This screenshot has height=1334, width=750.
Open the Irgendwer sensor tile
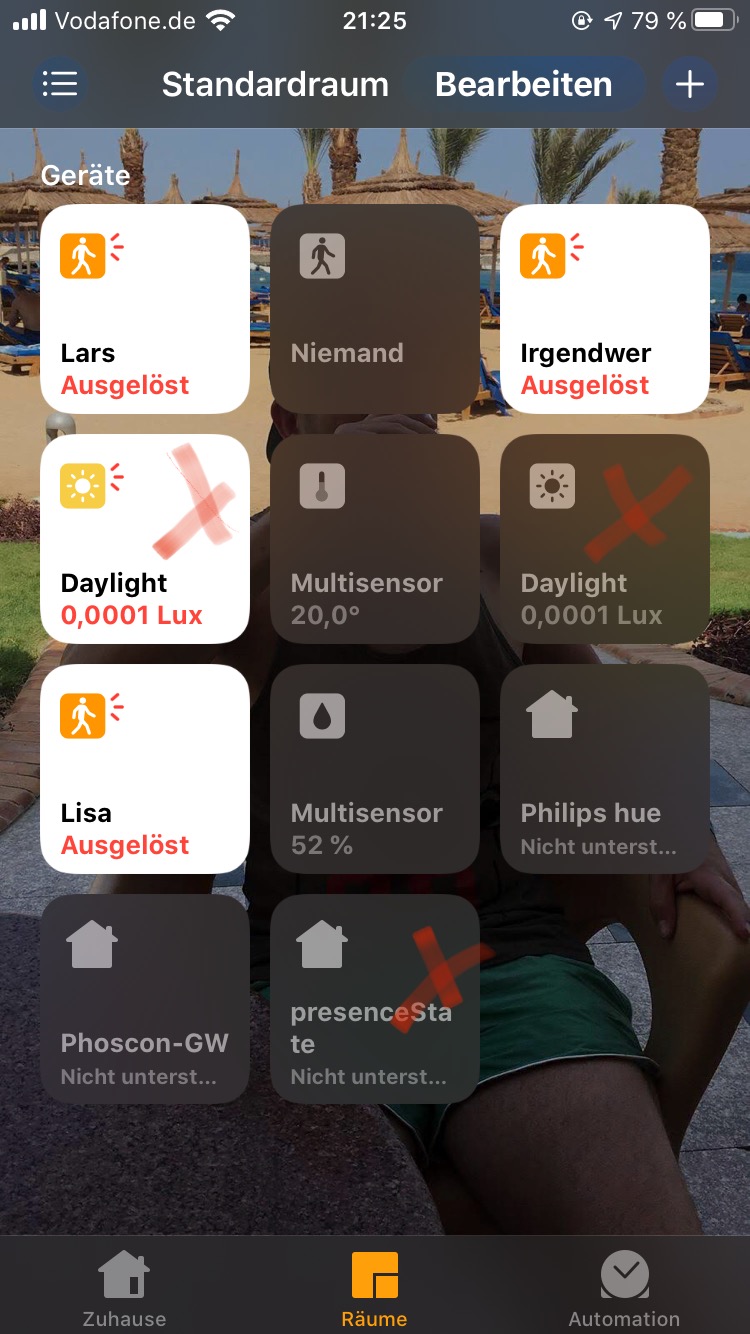point(605,309)
